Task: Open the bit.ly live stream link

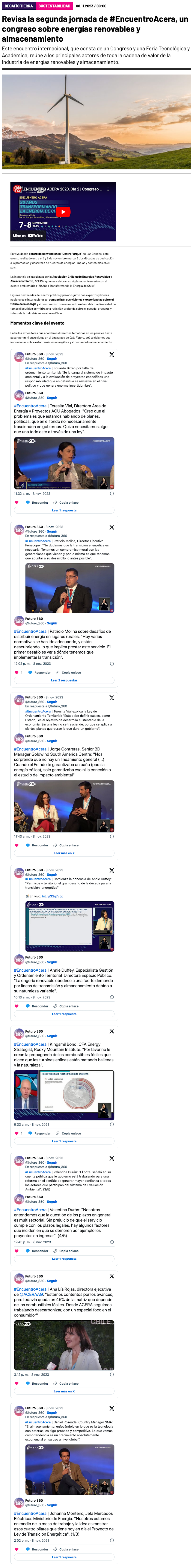Action: (x=53, y=896)
